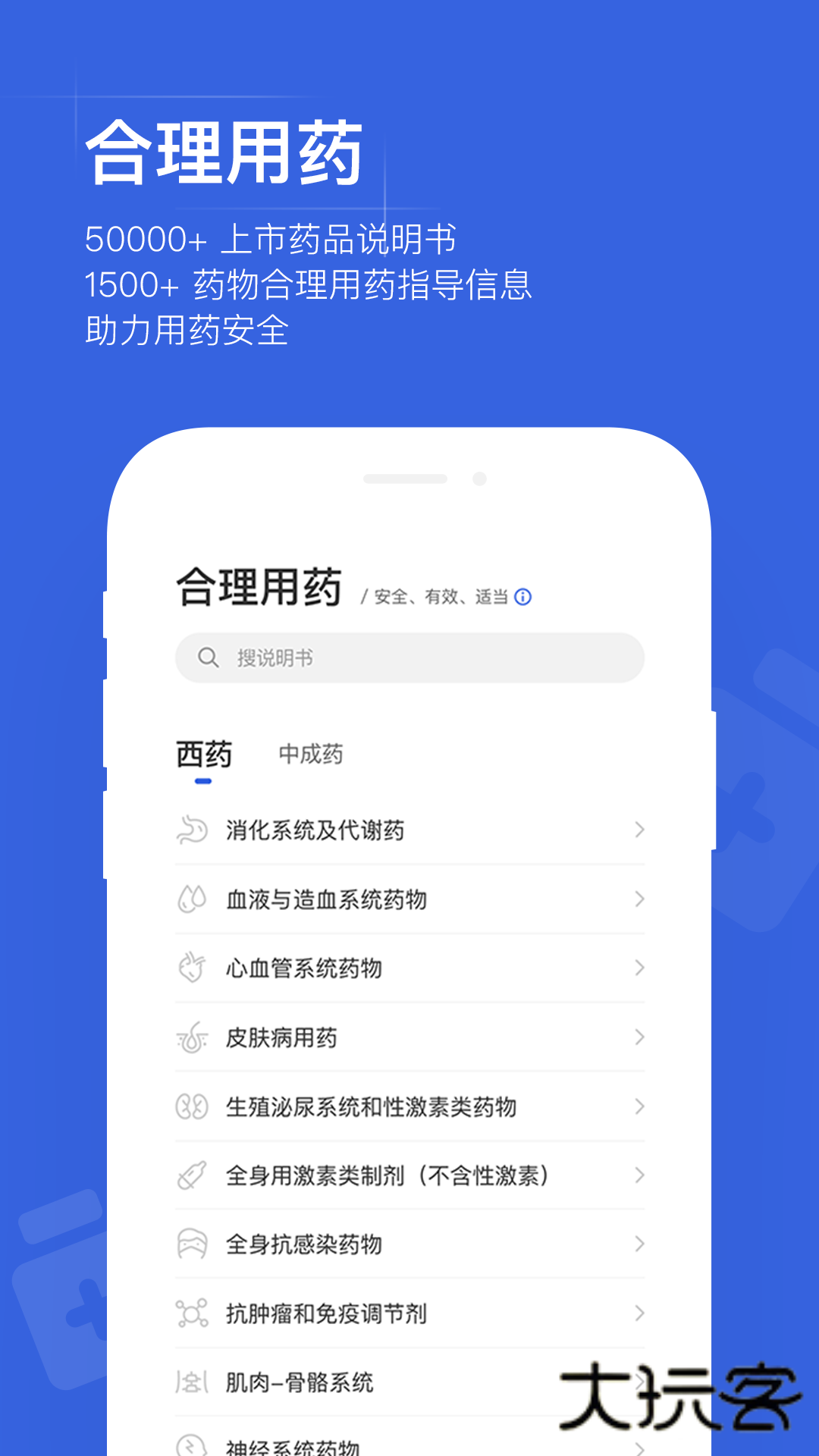819x1456 pixels.
Task: Switch to the 中成药 tab
Action: pyautogui.click(x=311, y=754)
